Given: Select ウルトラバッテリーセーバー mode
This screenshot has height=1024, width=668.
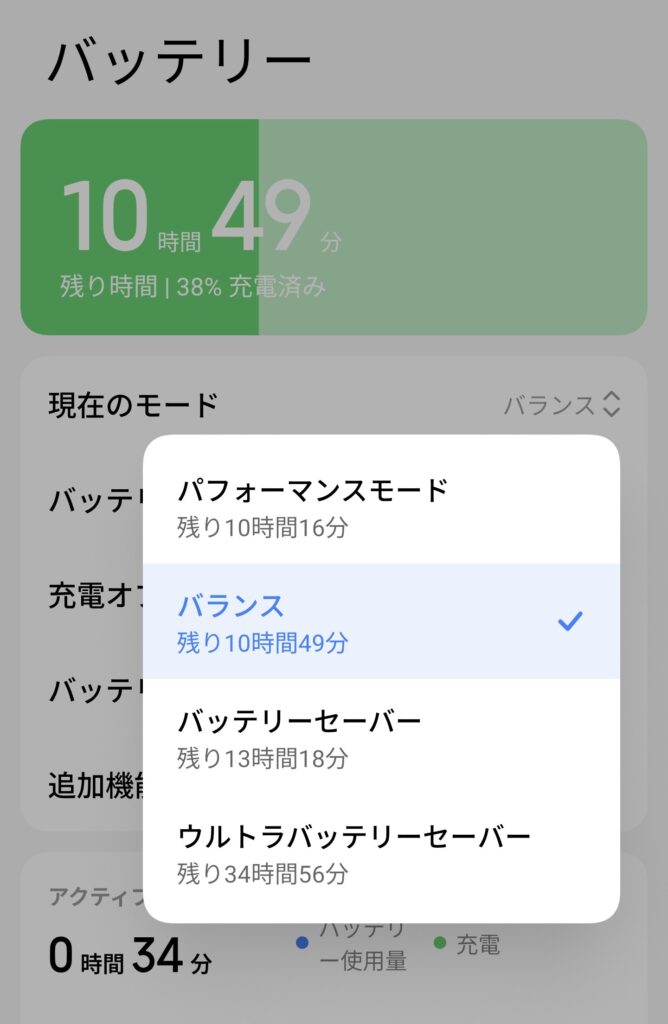Looking at the screenshot, I should 380,853.
